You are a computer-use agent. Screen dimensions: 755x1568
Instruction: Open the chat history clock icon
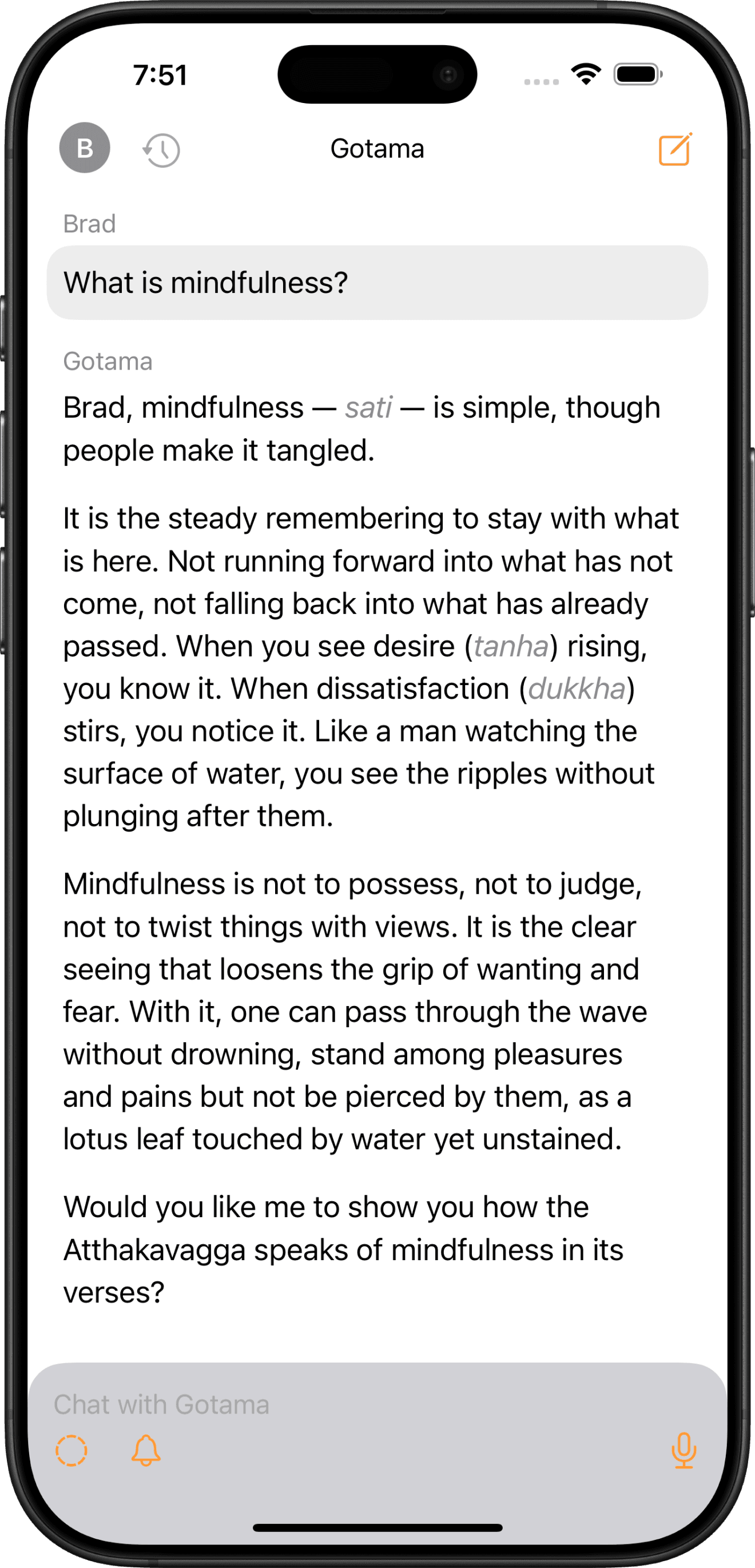(161, 150)
